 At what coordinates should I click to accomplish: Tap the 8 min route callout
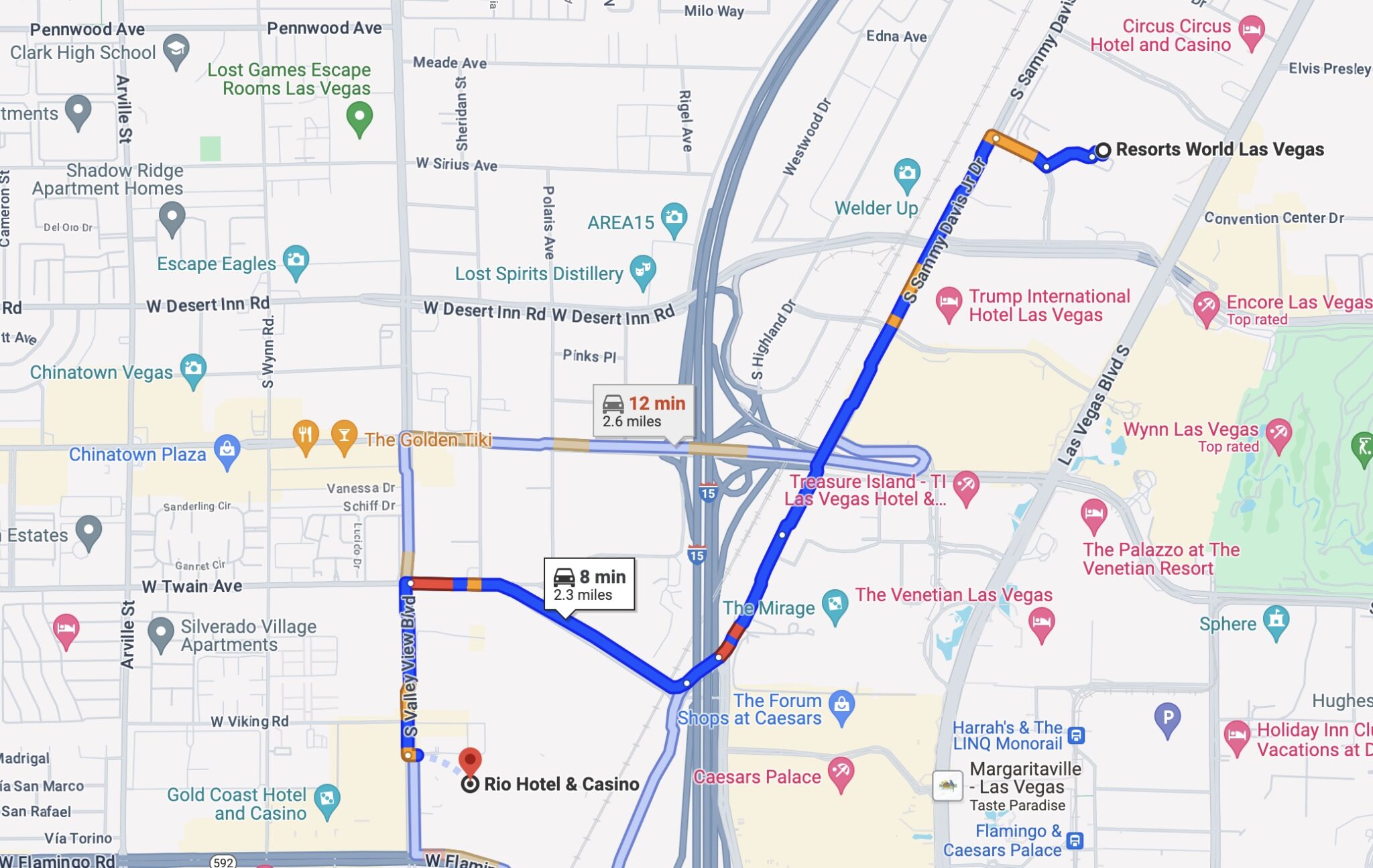coord(589,584)
